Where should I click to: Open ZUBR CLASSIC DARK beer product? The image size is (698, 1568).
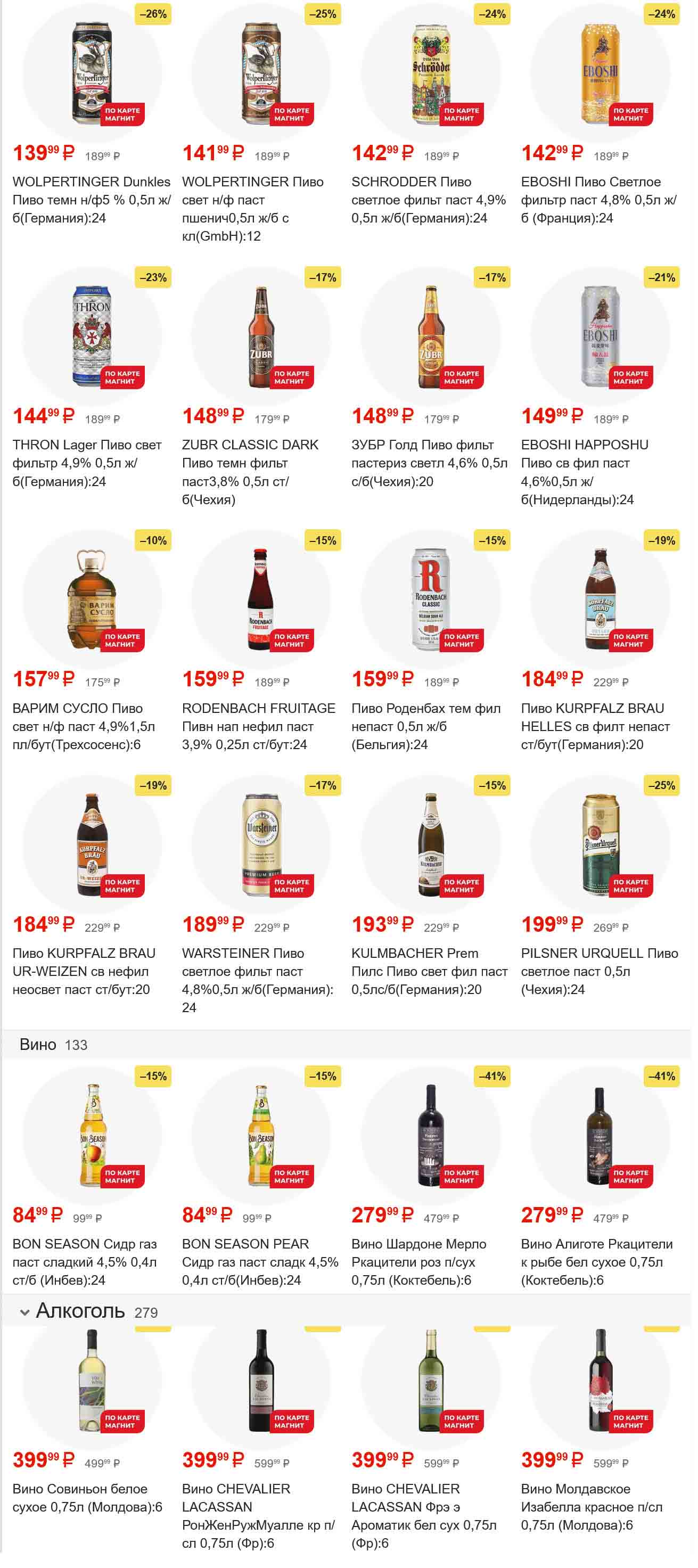[x=261, y=336]
